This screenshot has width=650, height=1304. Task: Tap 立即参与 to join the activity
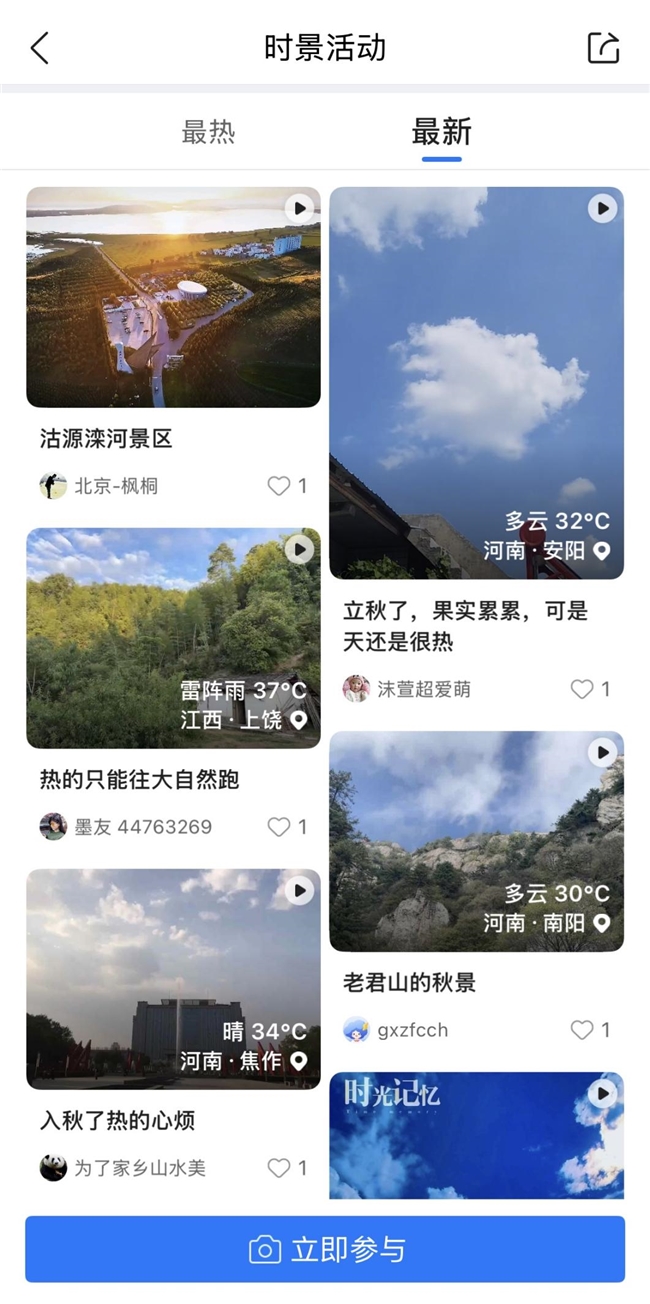[x=325, y=1249]
